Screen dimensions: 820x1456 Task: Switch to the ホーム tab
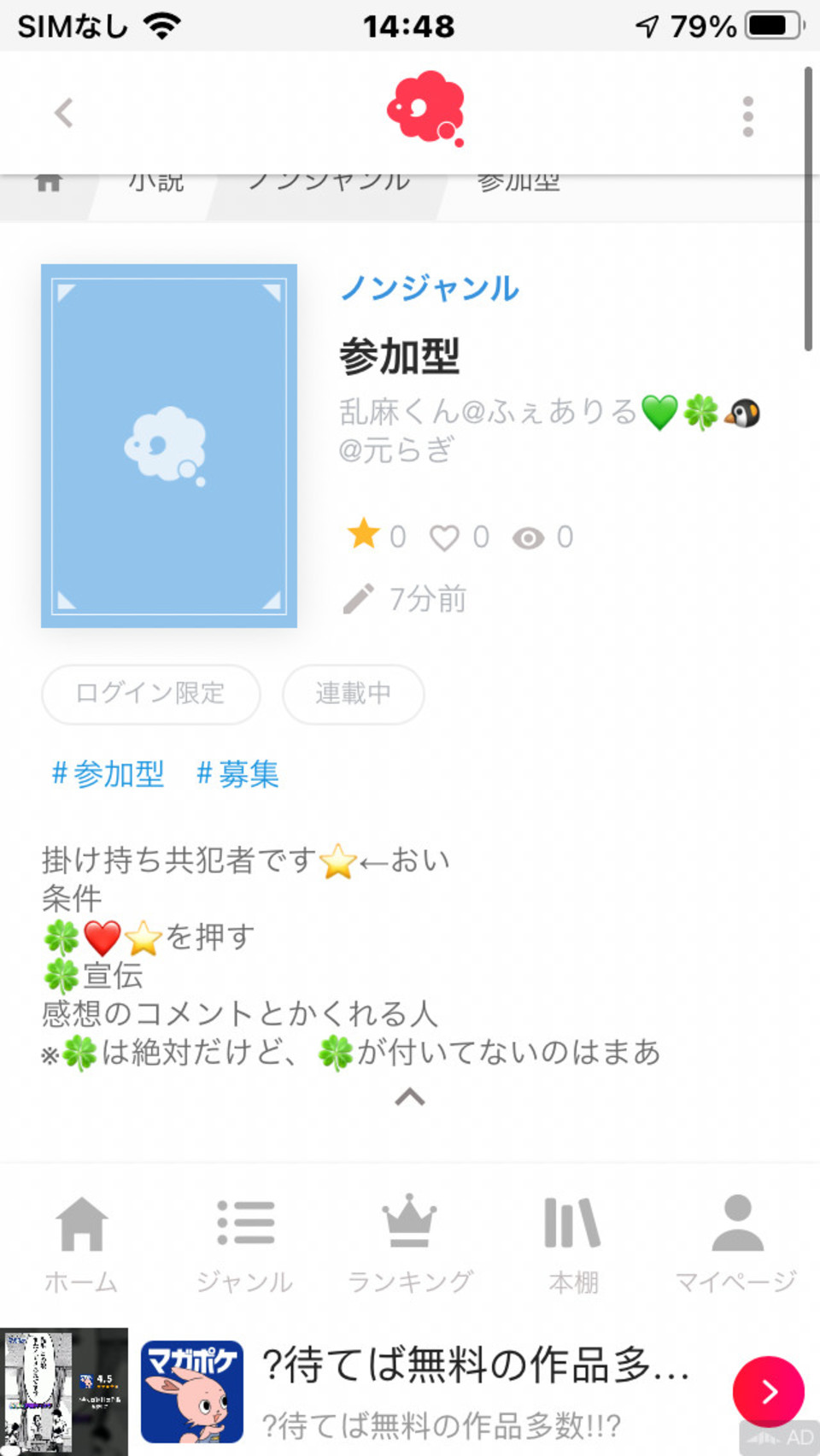click(81, 1244)
